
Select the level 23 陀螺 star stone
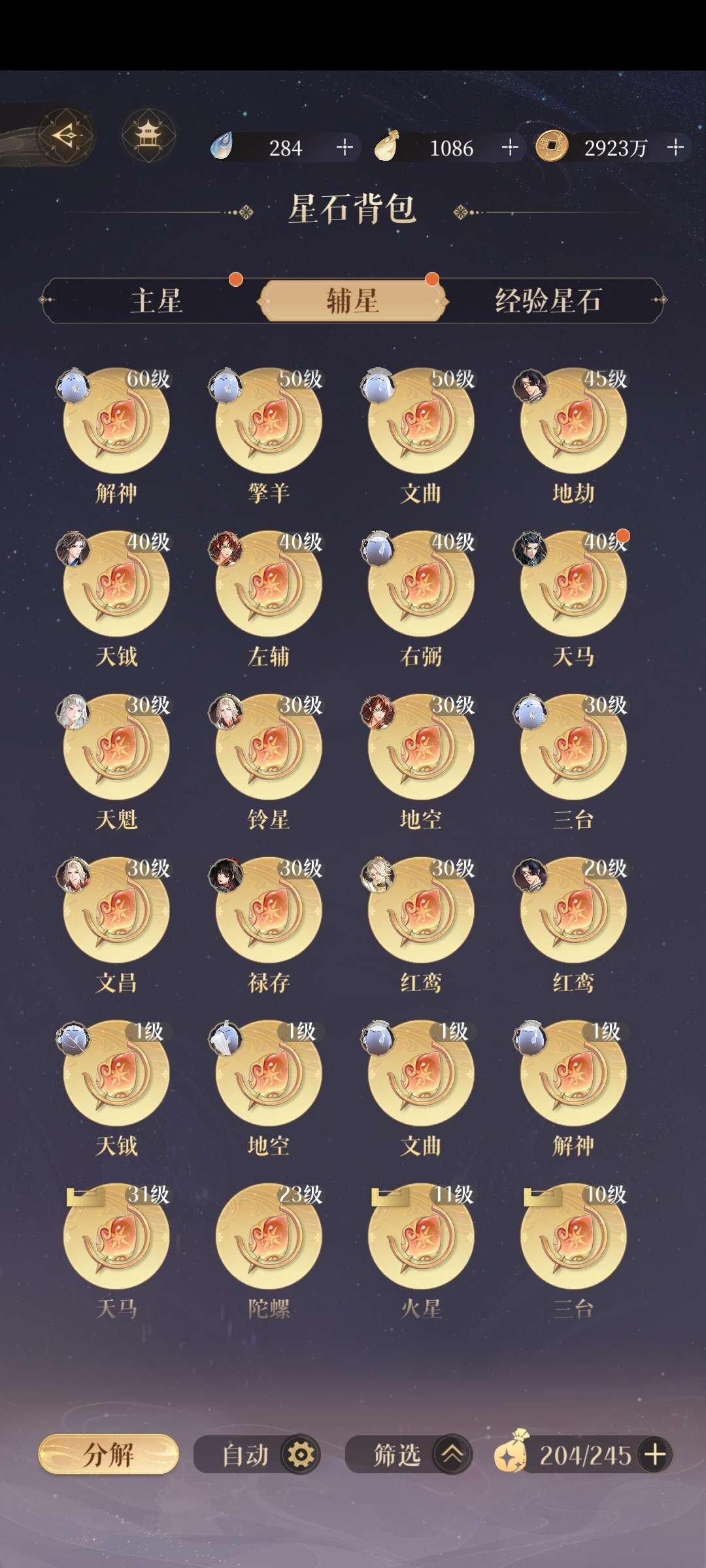[x=269, y=1237]
